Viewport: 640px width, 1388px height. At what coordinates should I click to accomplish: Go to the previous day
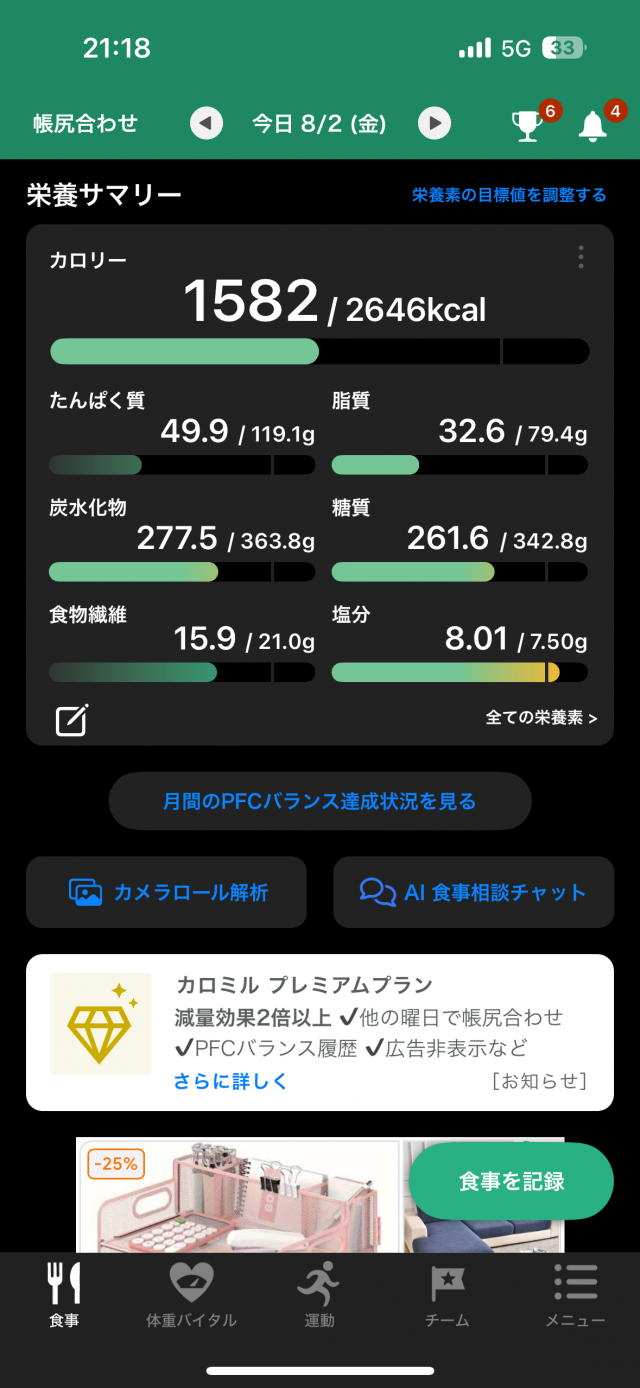[x=206, y=124]
